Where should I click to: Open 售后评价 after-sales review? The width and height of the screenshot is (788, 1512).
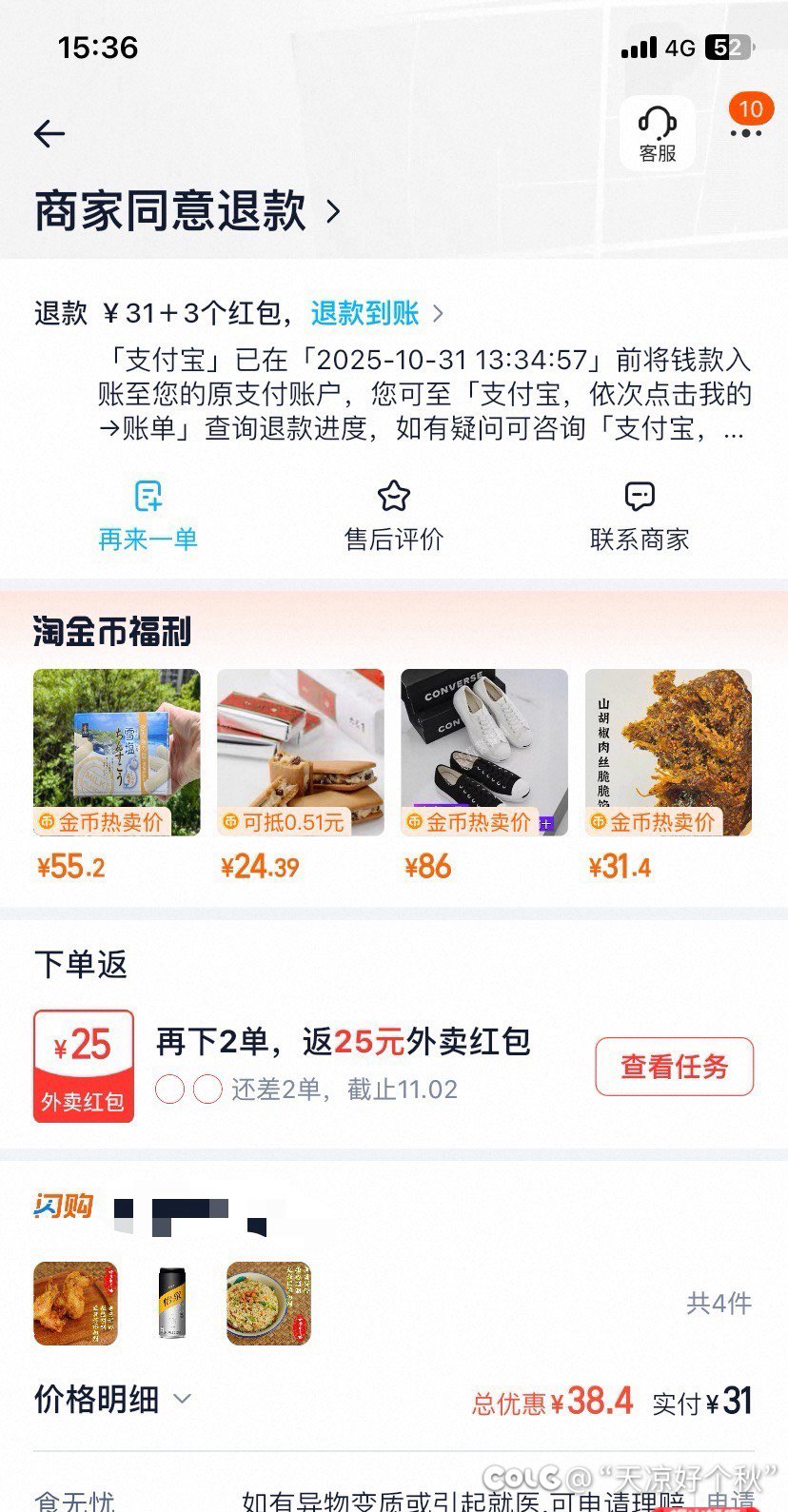[394, 517]
